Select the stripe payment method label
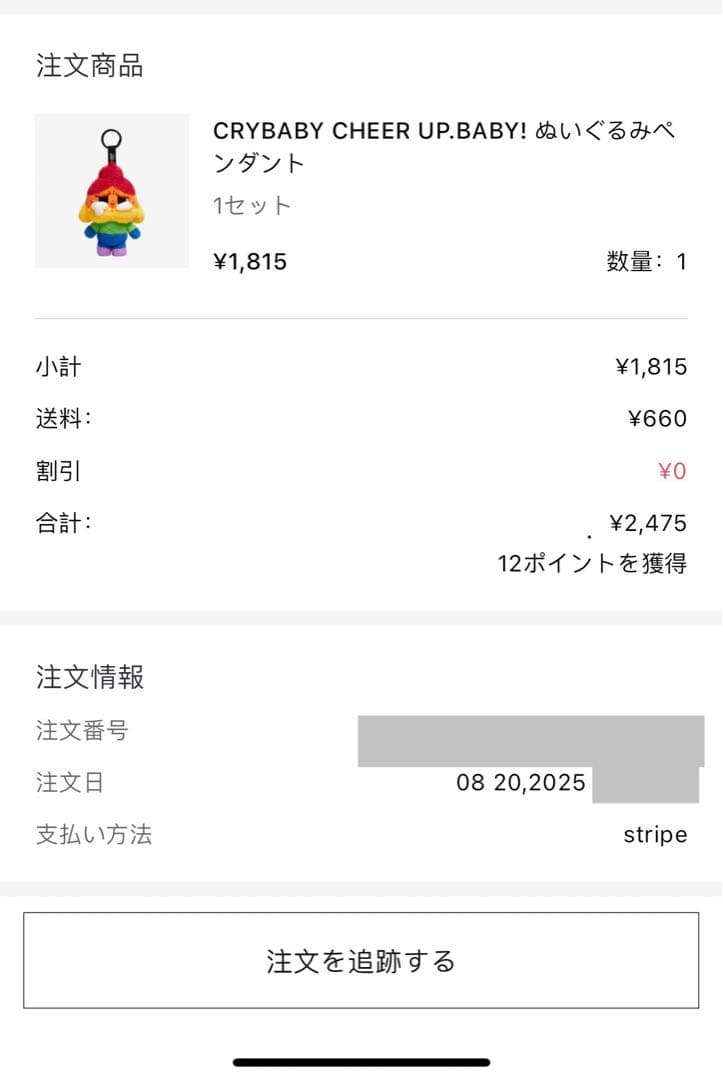The height and width of the screenshot is (1080, 723). 655,834
